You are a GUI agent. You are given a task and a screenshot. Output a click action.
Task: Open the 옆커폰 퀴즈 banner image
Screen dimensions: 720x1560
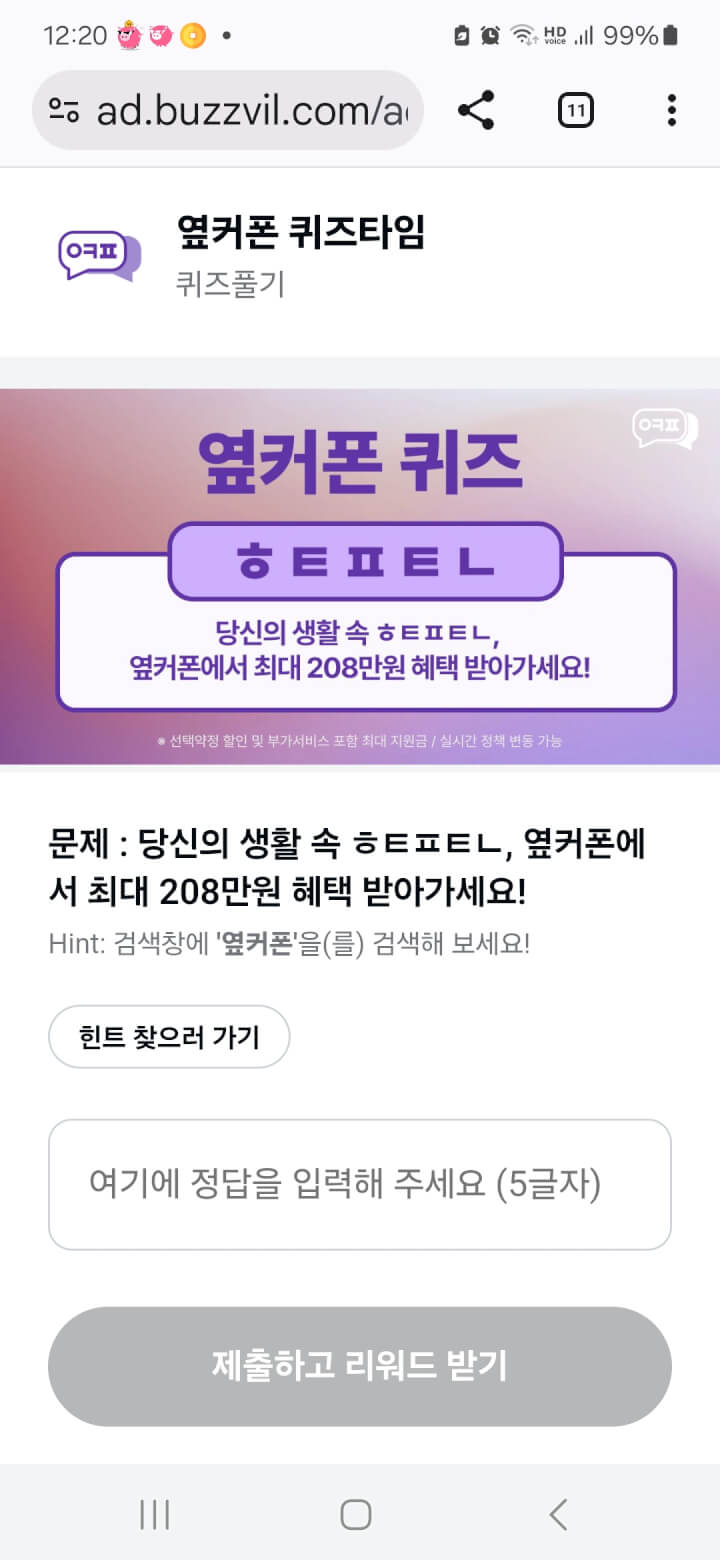click(x=360, y=577)
